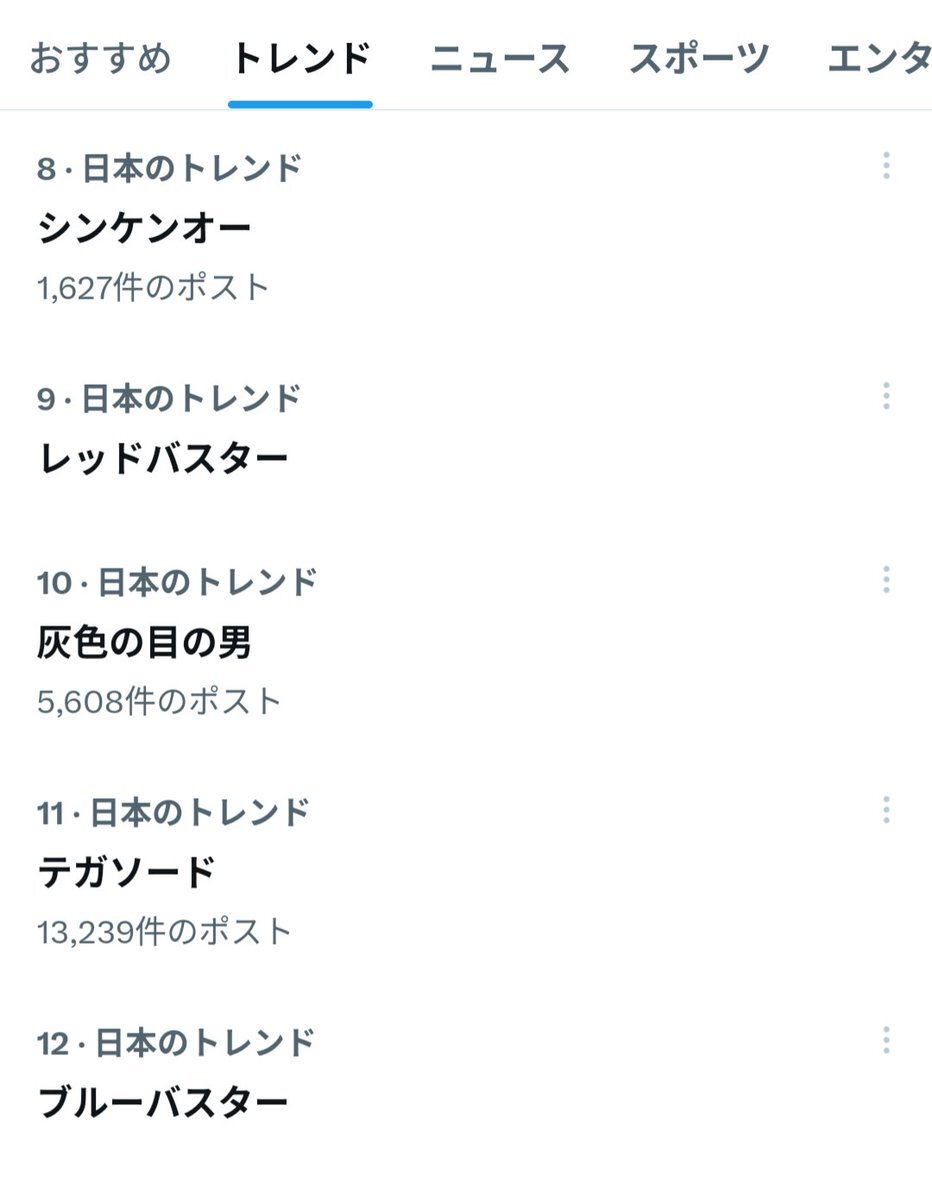Switch to the ニュース tab
Image resolution: width=932 pixels, height=1200 pixels.
click(x=499, y=59)
